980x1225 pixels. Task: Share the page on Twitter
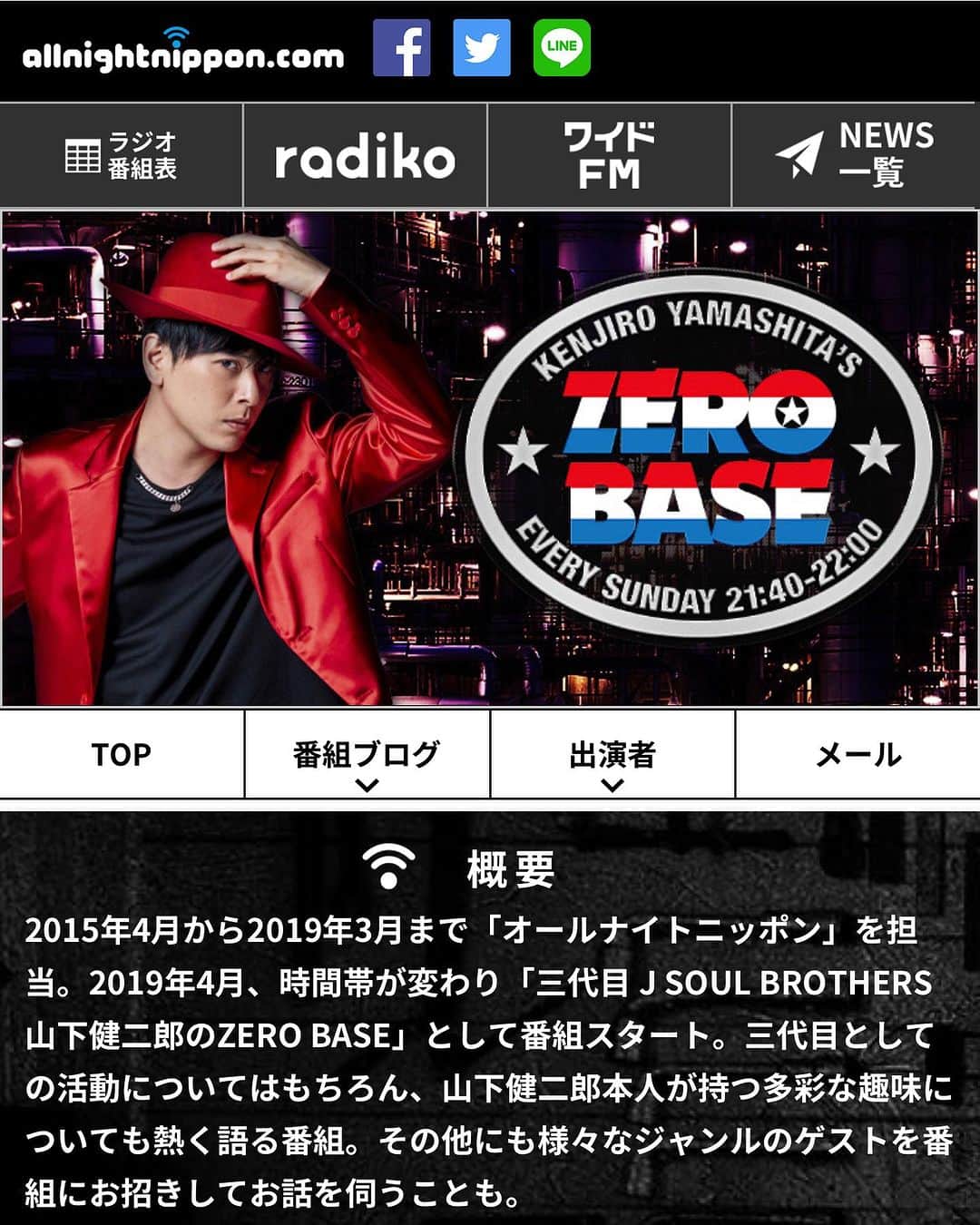(x=482, y=48)
